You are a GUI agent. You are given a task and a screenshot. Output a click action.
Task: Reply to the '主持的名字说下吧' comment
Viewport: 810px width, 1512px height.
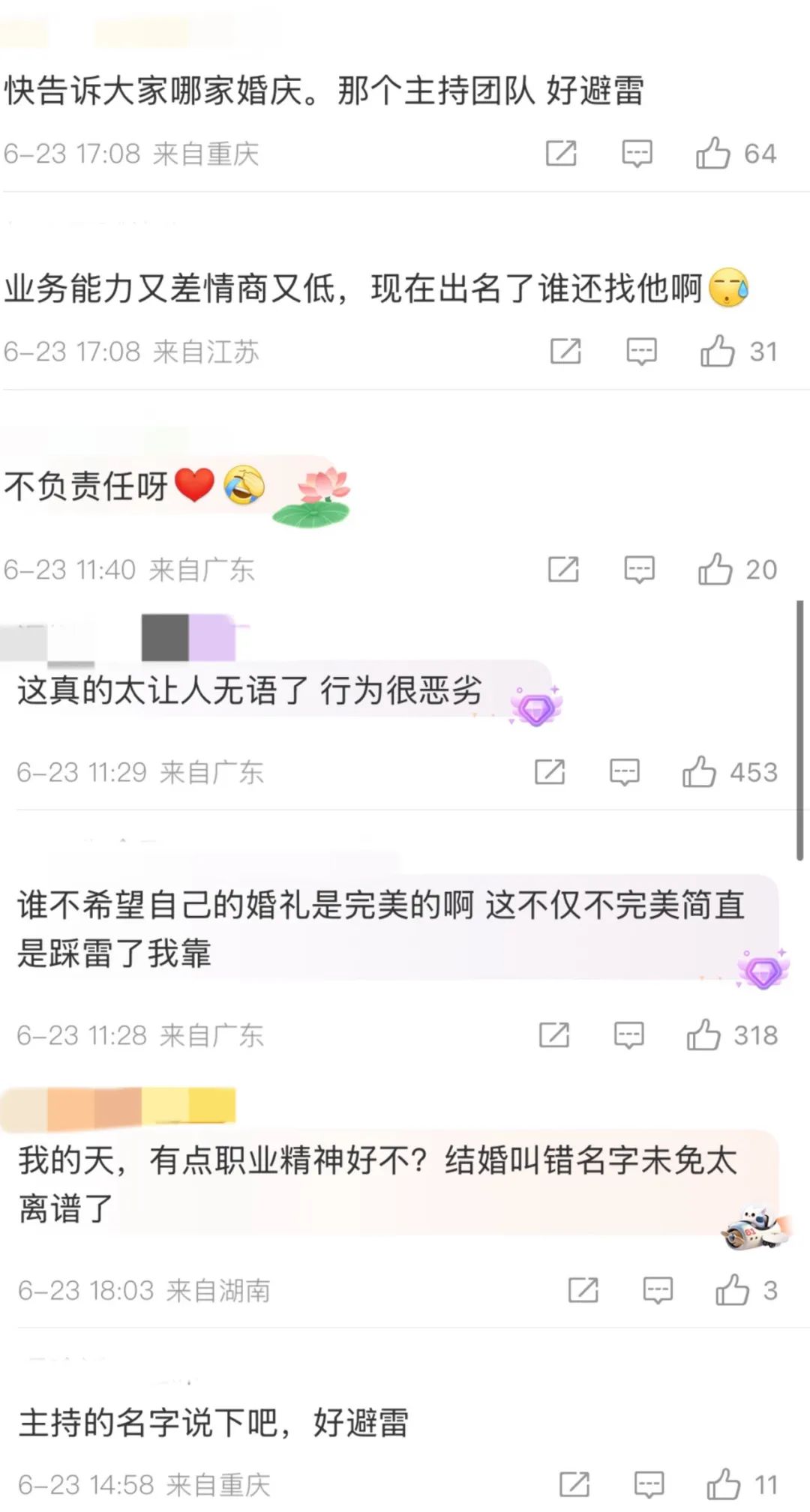pos(649,1484)
